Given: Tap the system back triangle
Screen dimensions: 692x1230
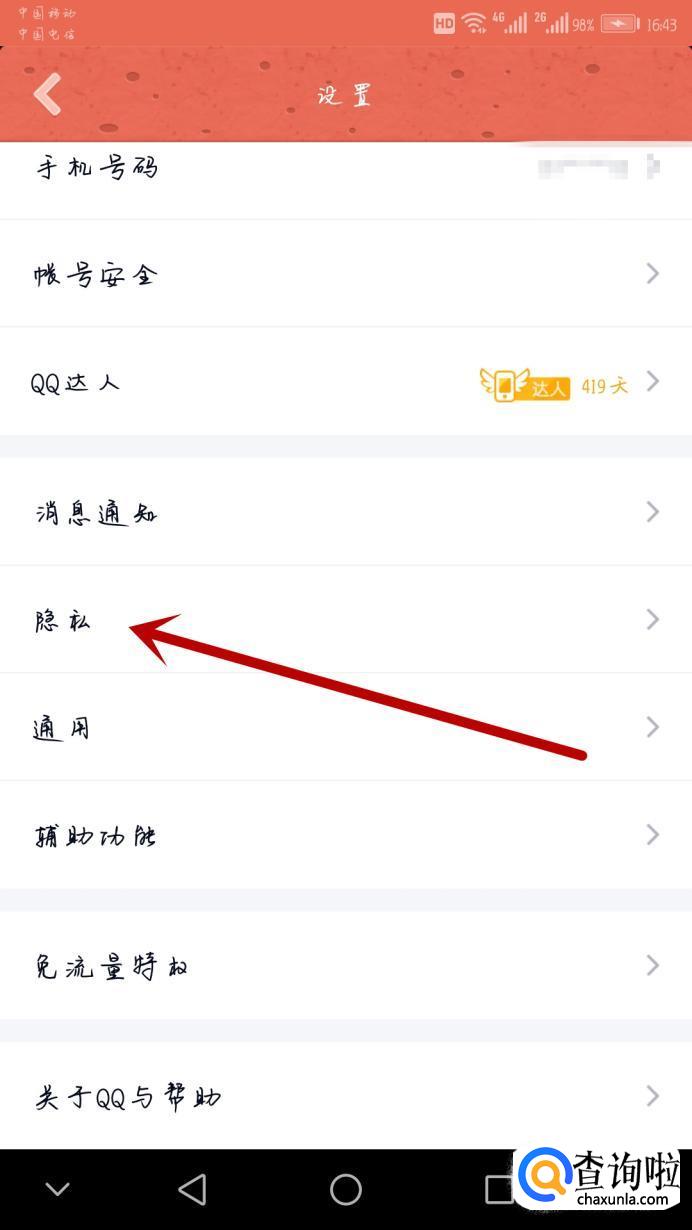Looking at the screenshot, I should click(x=191, y=1189).
